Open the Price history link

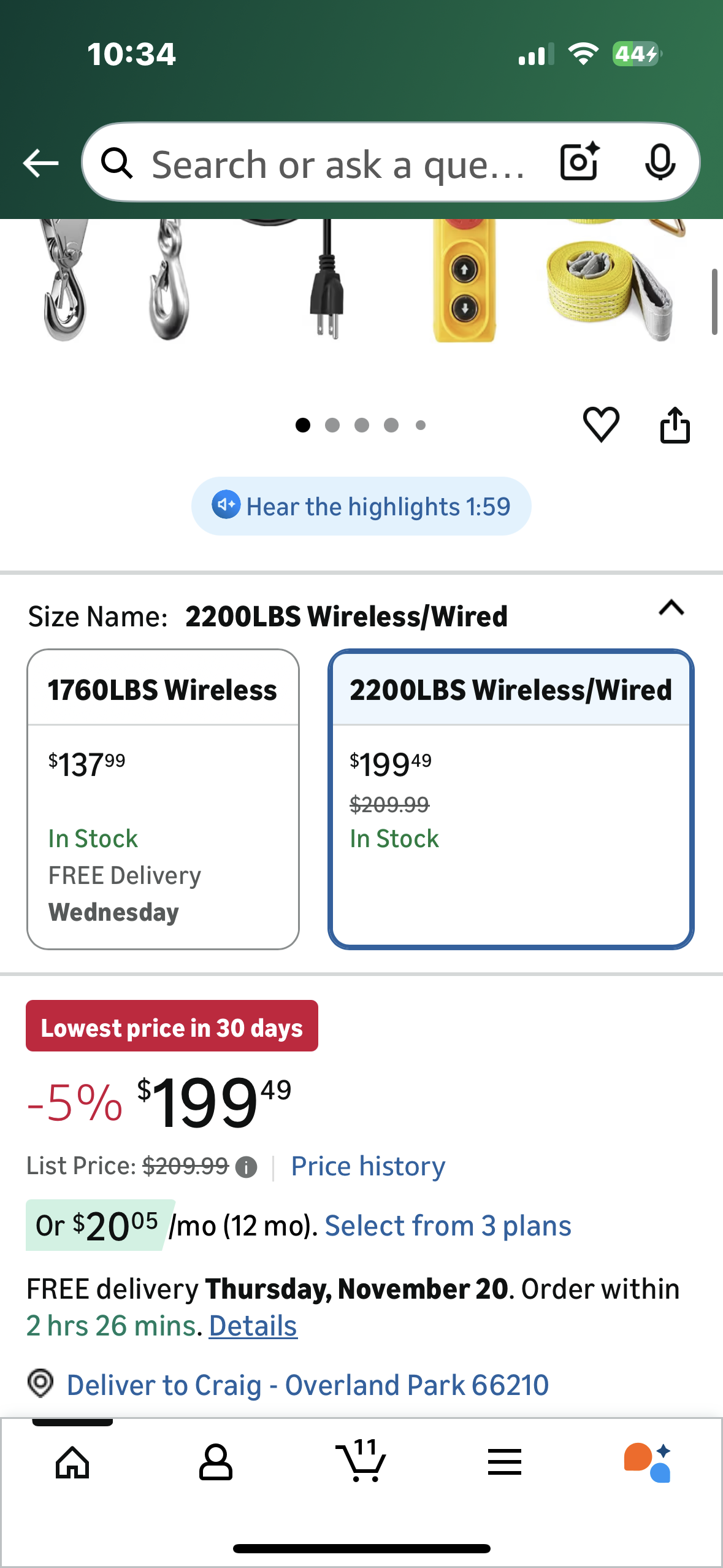(368, 1166)
